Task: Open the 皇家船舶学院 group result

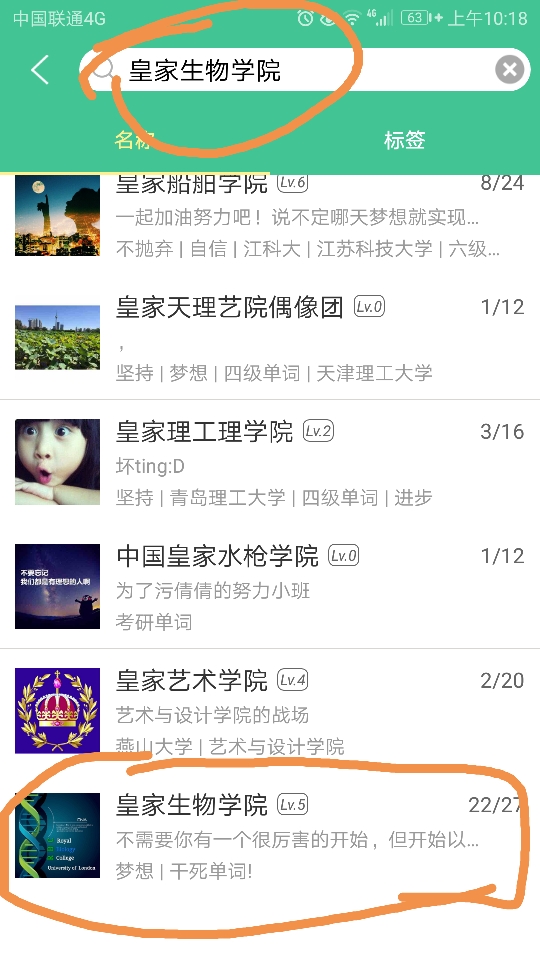Action: click(x=270, y=216)
